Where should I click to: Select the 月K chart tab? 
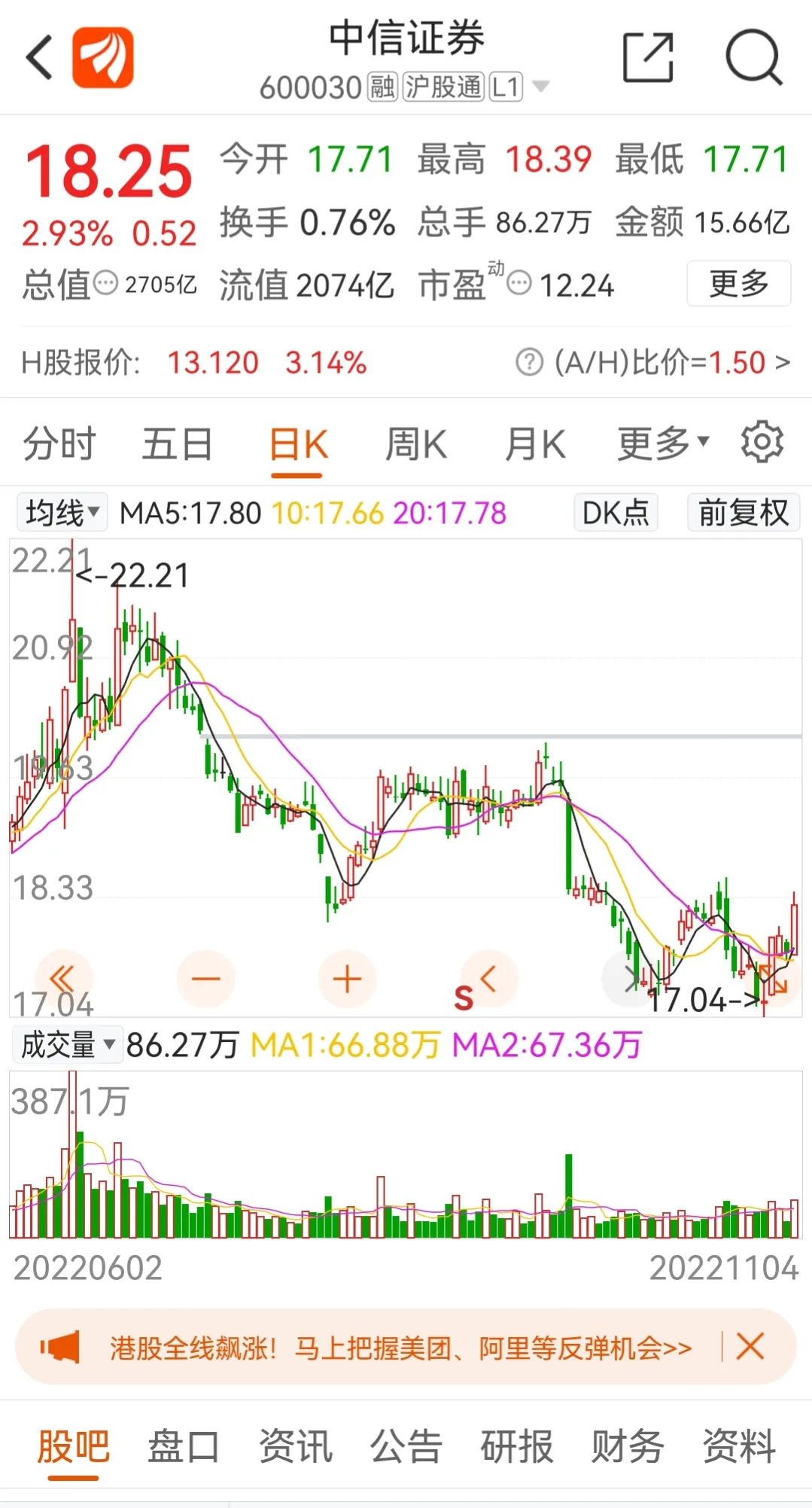pyautogui.click(x=535, y=443)
